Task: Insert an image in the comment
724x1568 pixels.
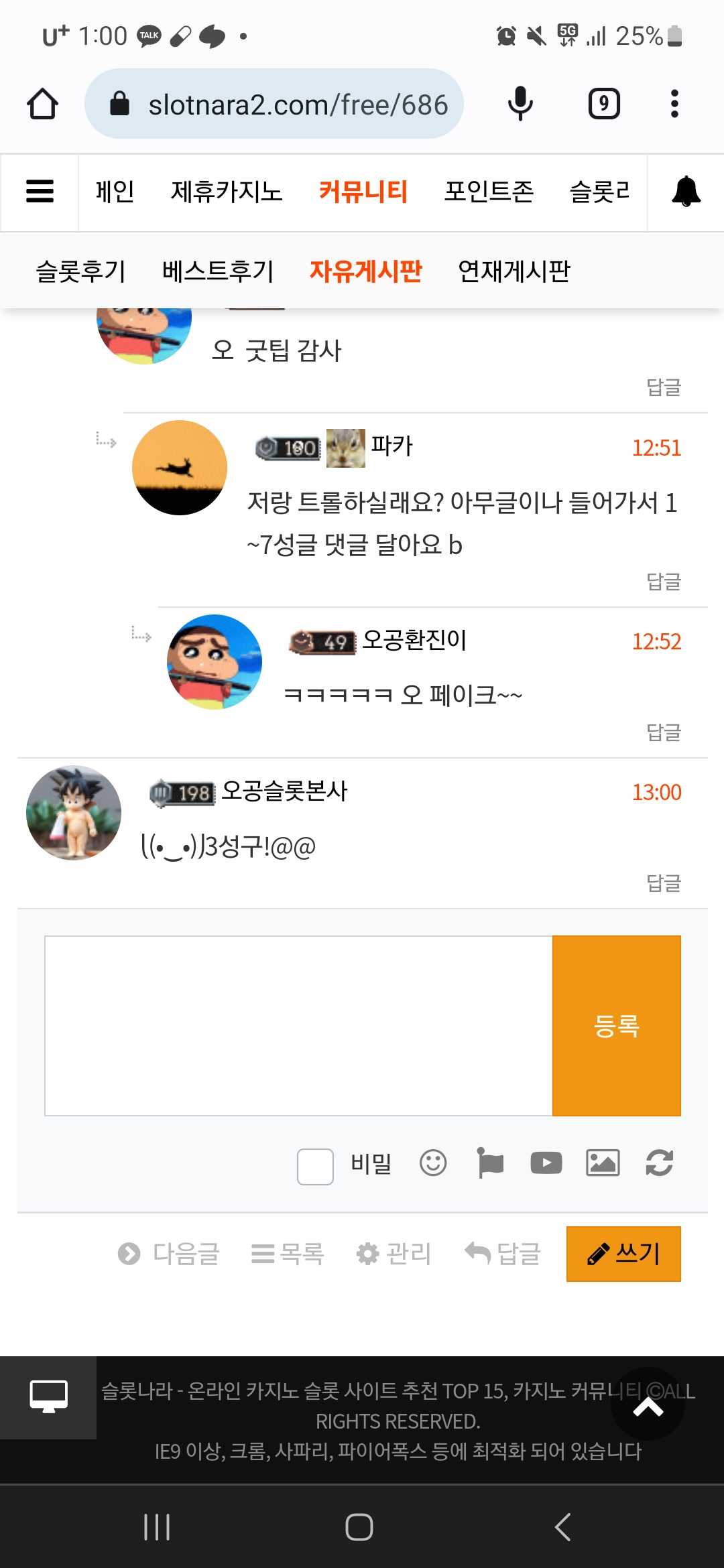Action: click(603, 1163)
